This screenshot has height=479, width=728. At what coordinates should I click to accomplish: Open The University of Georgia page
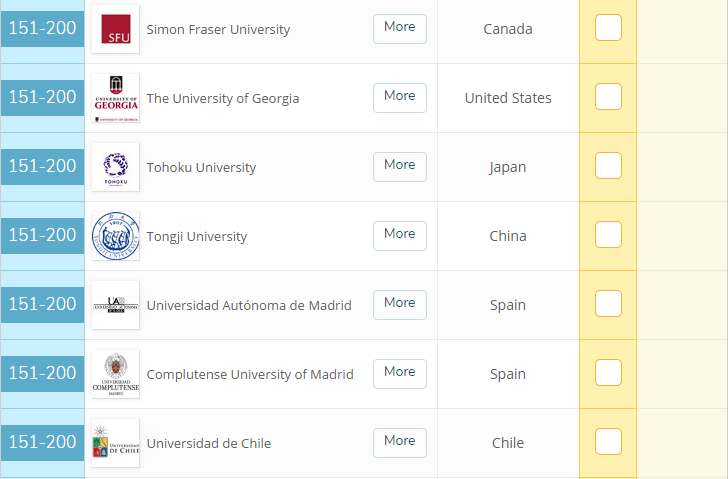pyautogui.click(x=223, y=99)
